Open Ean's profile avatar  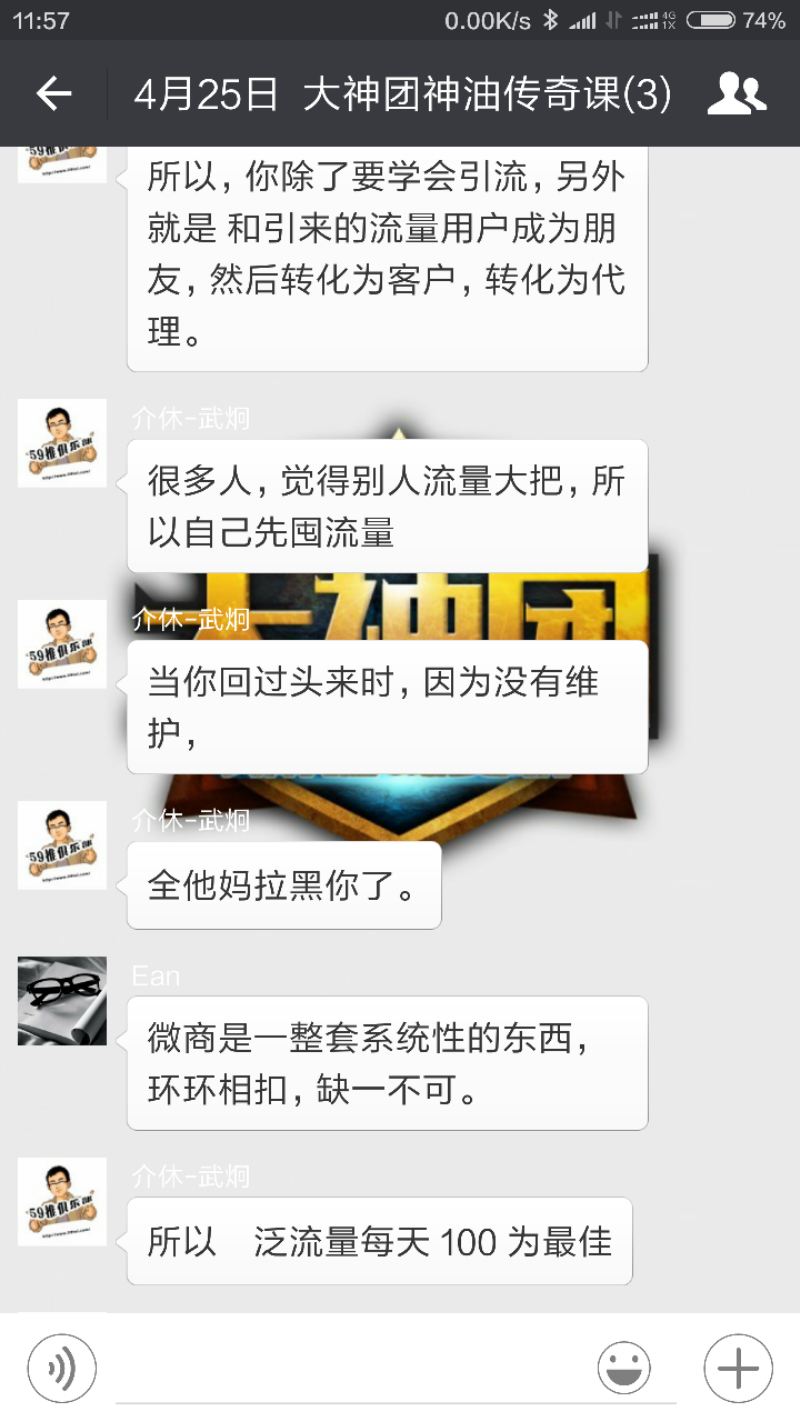tap(62, 1001)
